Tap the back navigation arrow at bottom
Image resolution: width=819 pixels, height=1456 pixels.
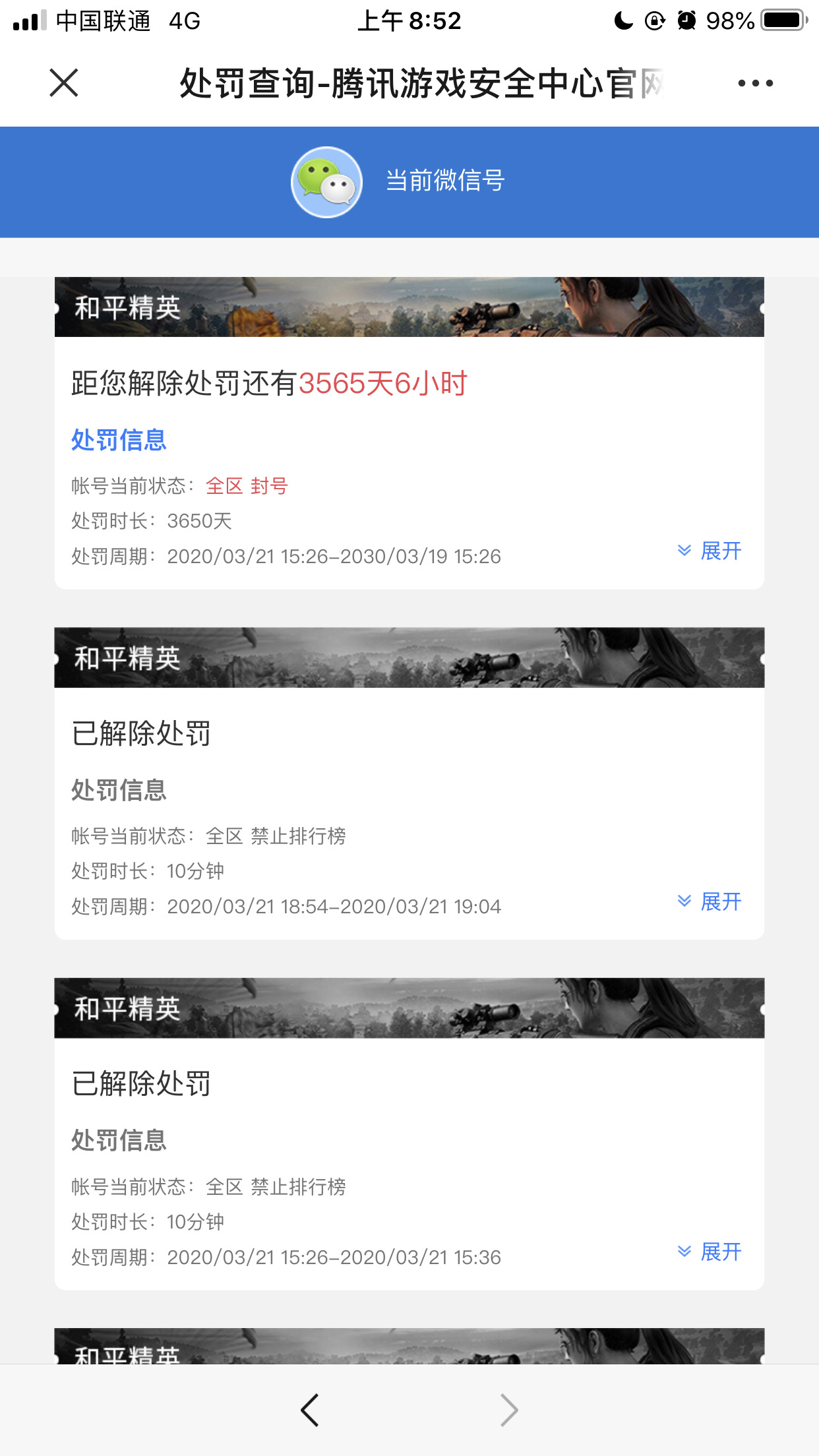pos(311,1410)
